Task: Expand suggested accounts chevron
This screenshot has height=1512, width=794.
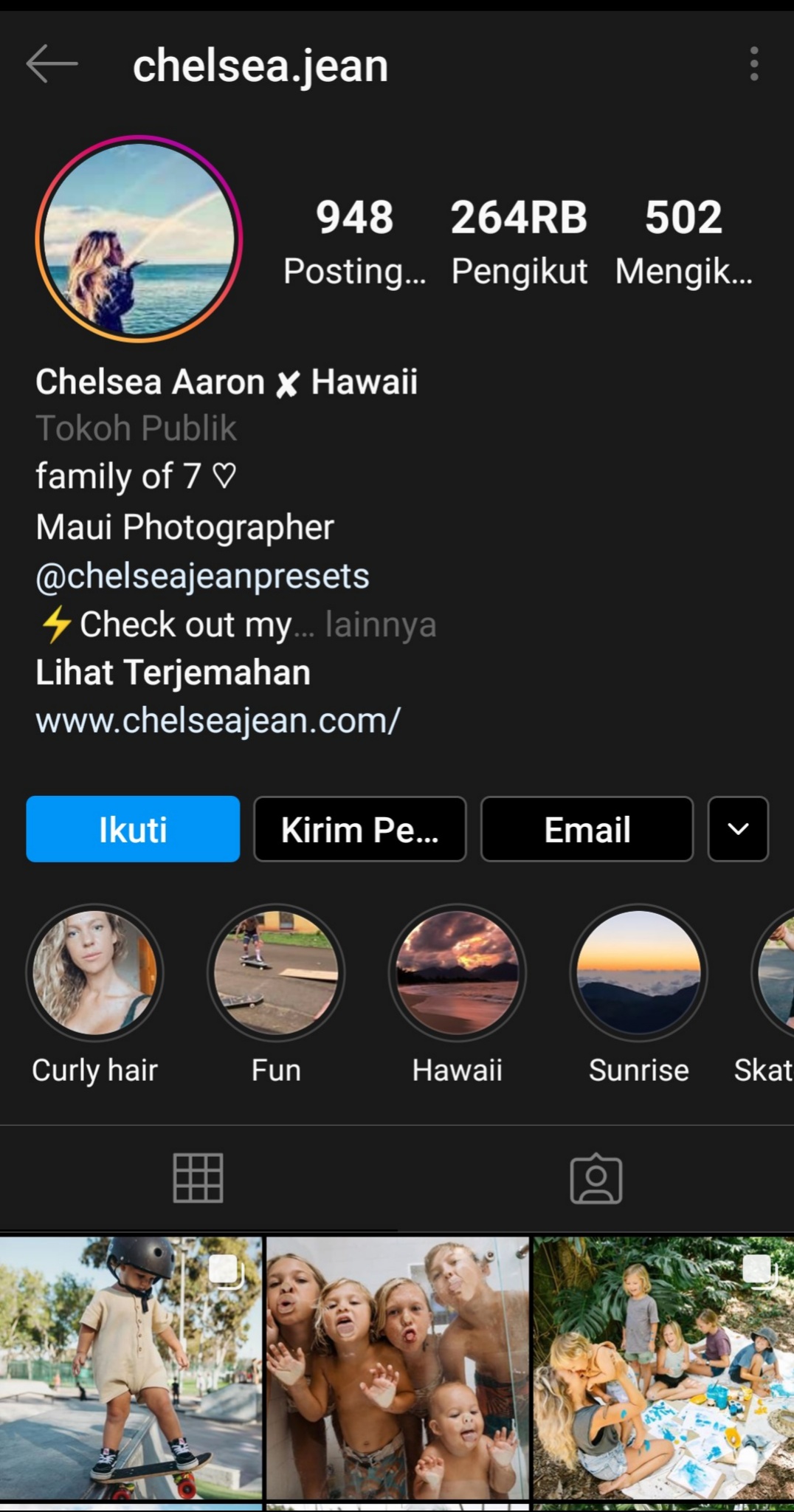Action: pyautogui.click(x=738, y=829)
